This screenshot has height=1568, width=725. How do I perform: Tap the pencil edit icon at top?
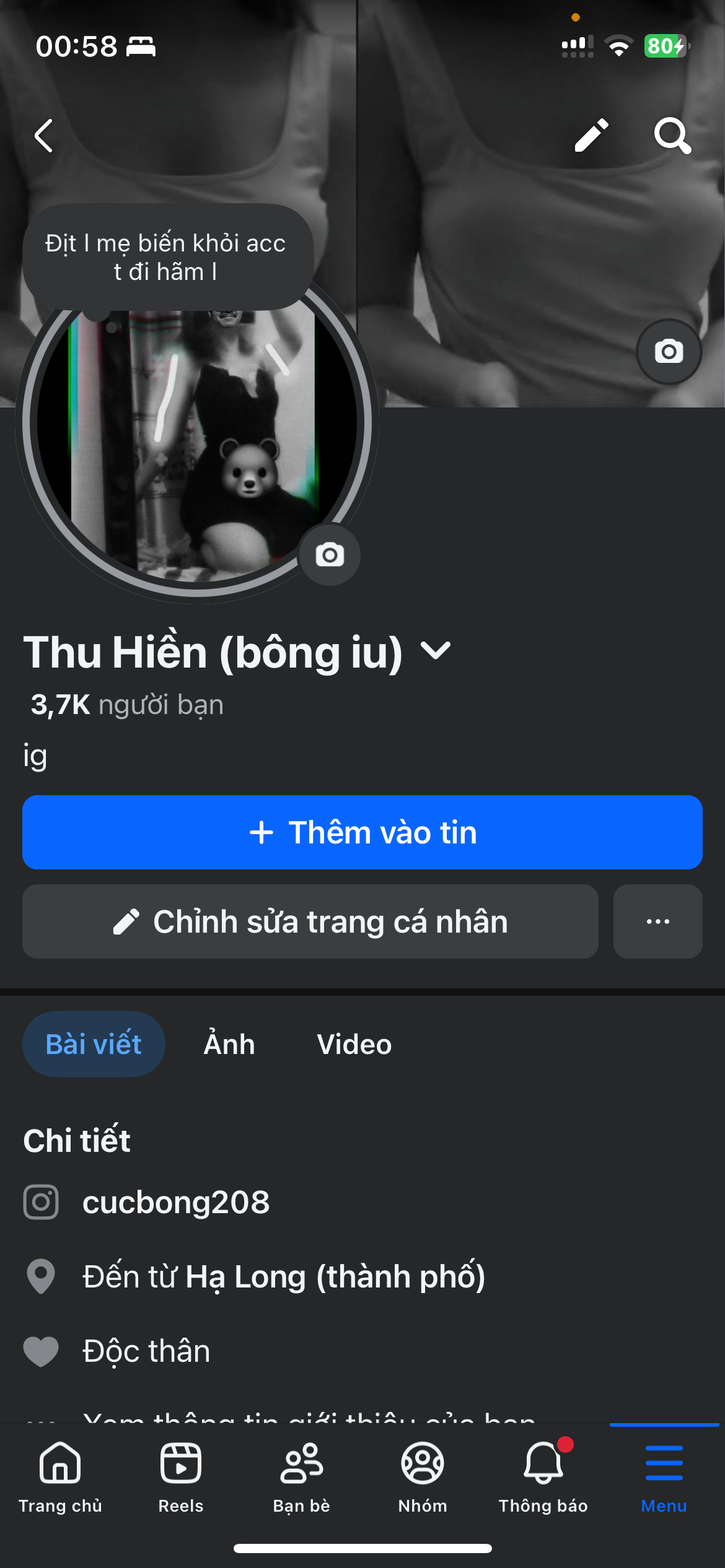click(591, 135)
